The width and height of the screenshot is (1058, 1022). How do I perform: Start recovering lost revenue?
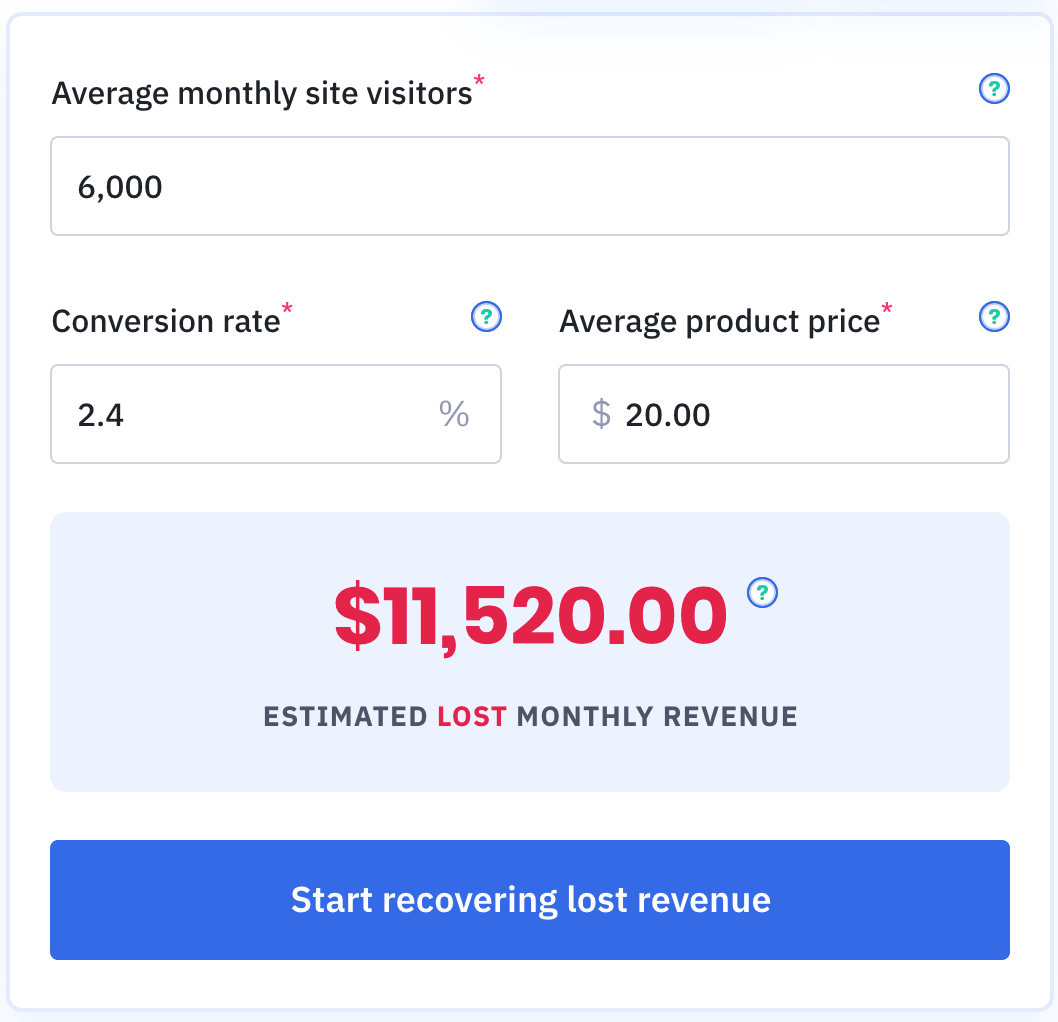[529, 900]
